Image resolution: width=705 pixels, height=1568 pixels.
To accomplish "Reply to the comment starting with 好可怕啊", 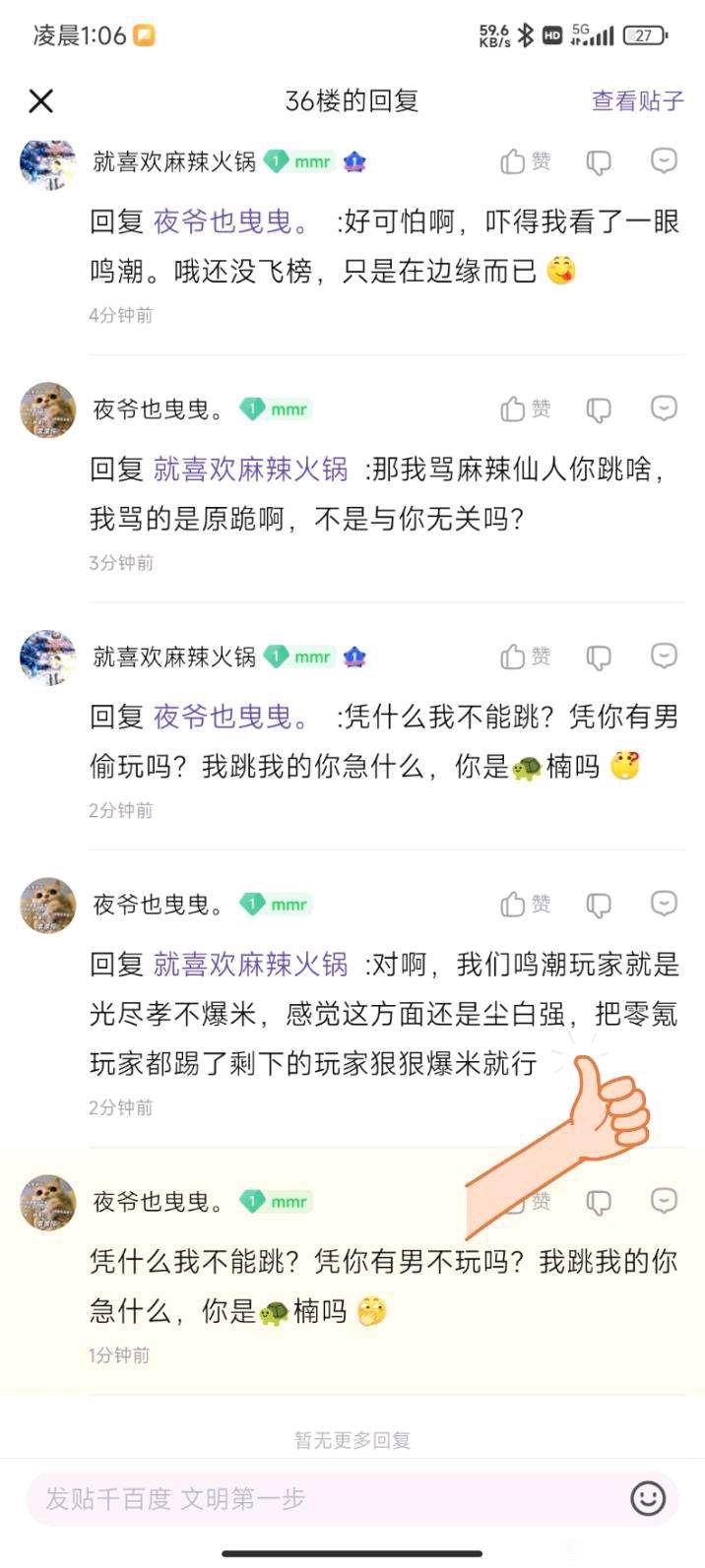I will 665,160.
